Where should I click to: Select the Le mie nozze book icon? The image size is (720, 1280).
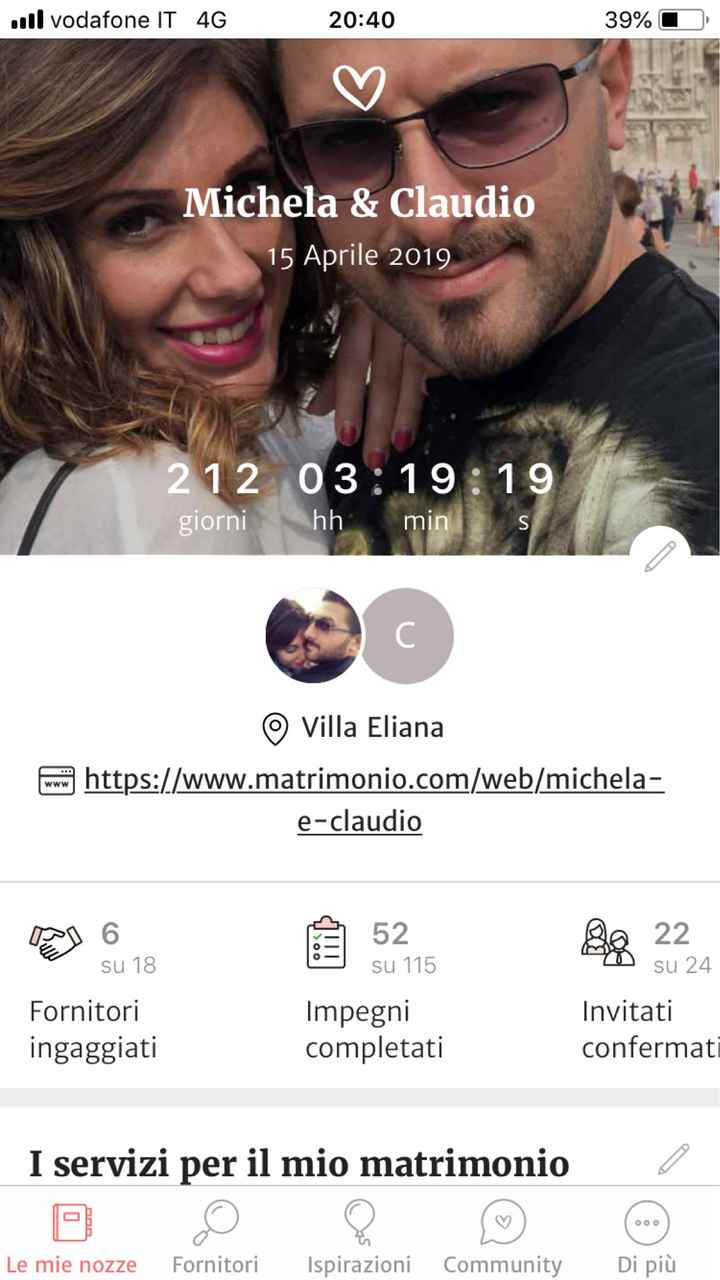[x=71, y=1219]
